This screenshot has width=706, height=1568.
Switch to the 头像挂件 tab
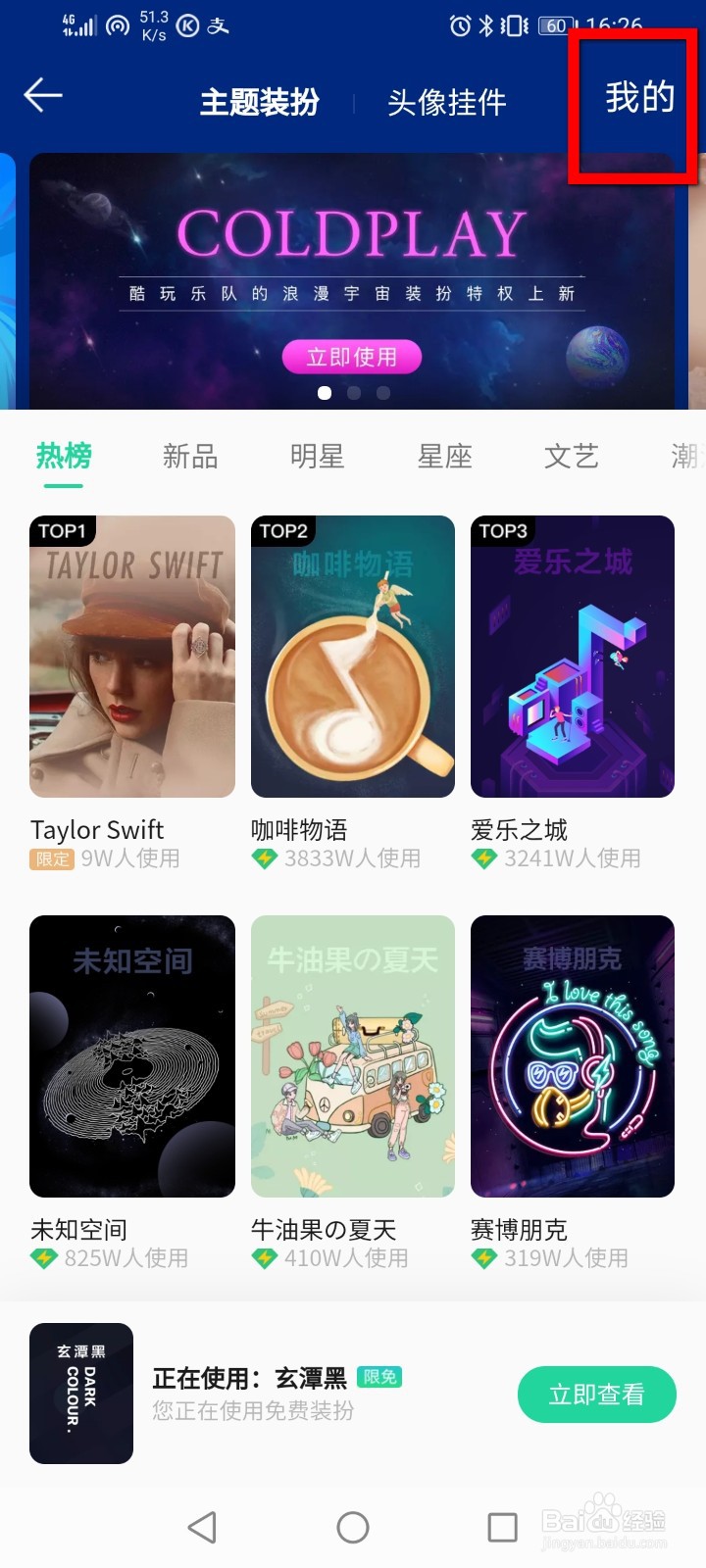446,101
